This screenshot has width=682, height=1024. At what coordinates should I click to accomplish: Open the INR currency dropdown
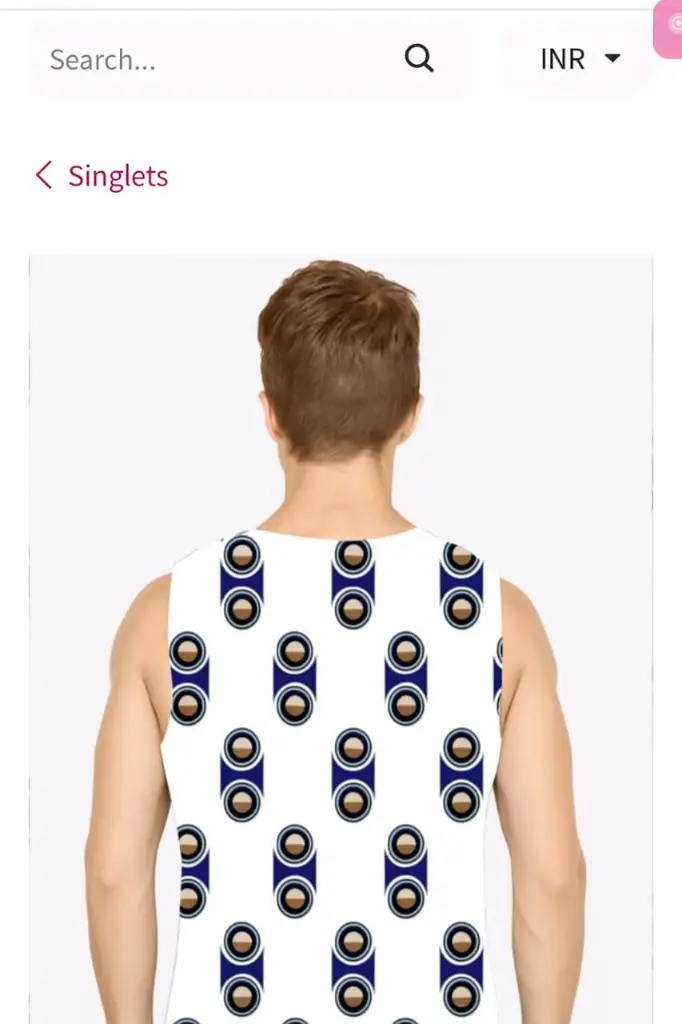coord(579,60)
